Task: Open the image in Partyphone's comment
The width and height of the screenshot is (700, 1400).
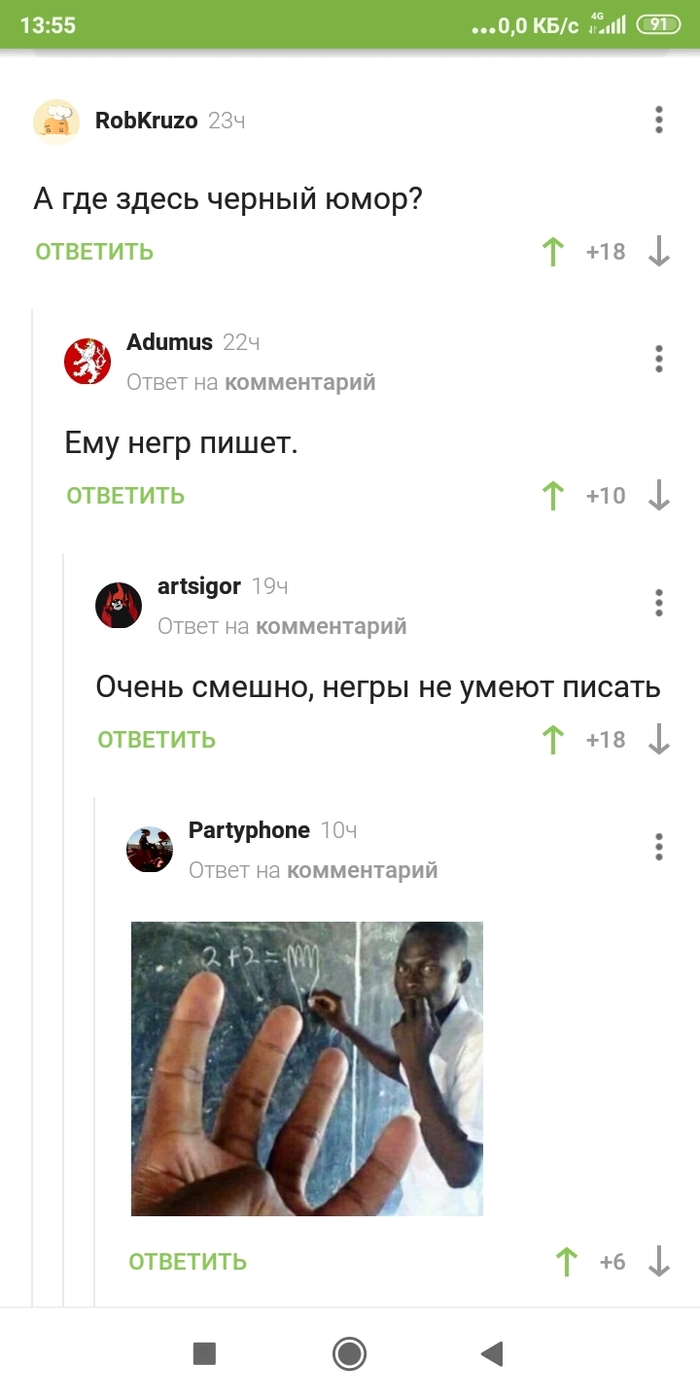Action: (307, 1068)
